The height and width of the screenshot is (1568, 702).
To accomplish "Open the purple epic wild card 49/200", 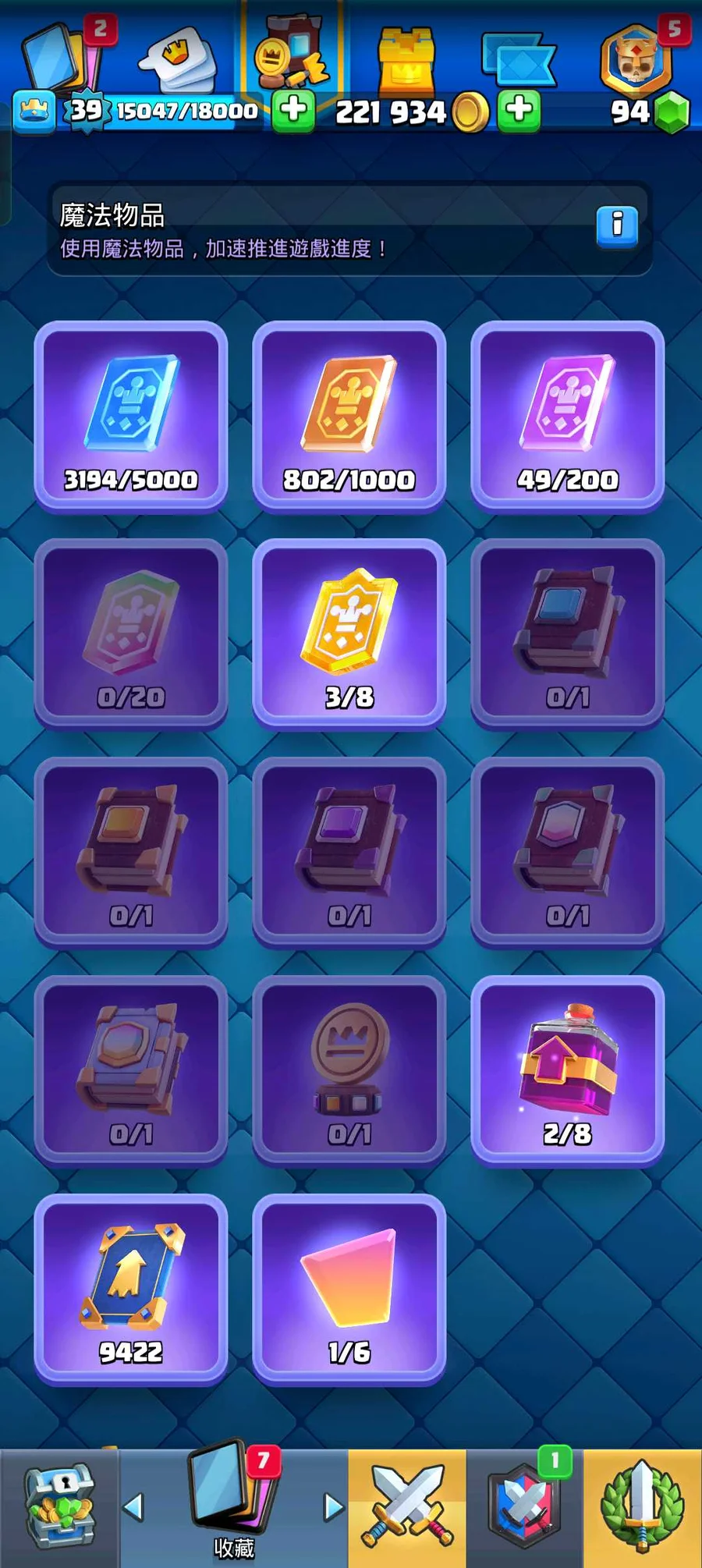I will click(x=568, y=416).
